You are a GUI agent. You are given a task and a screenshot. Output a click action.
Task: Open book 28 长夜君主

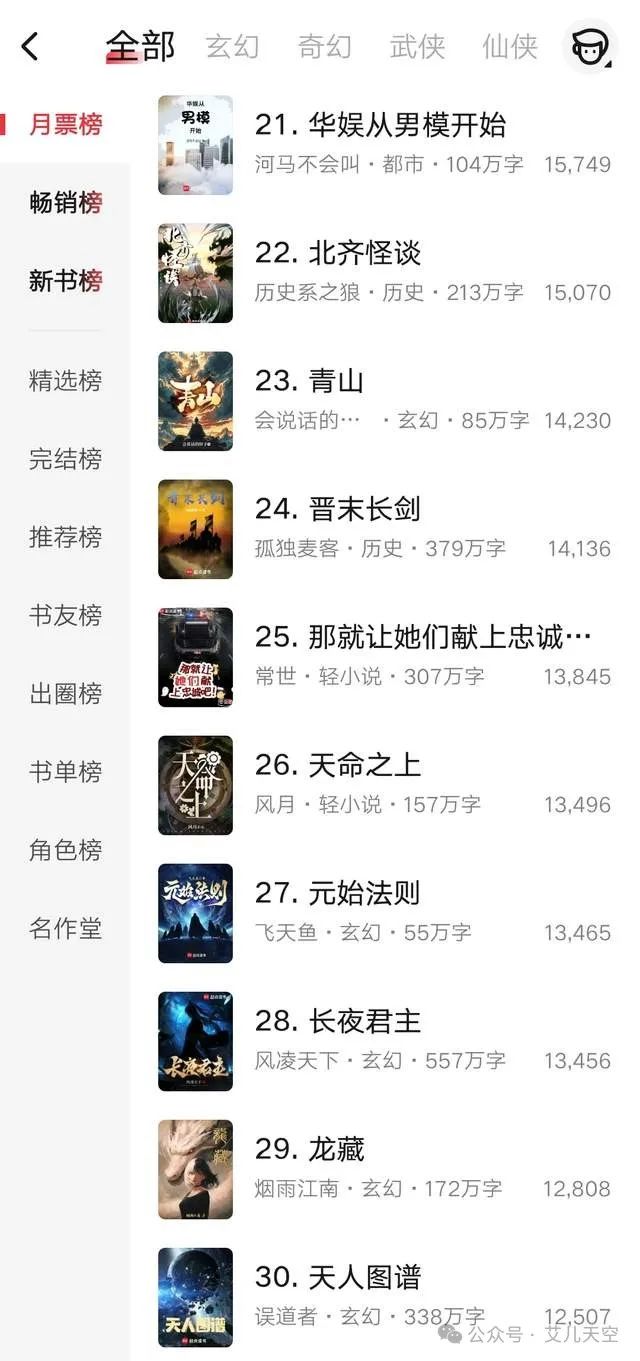(x=385, y=1041)
